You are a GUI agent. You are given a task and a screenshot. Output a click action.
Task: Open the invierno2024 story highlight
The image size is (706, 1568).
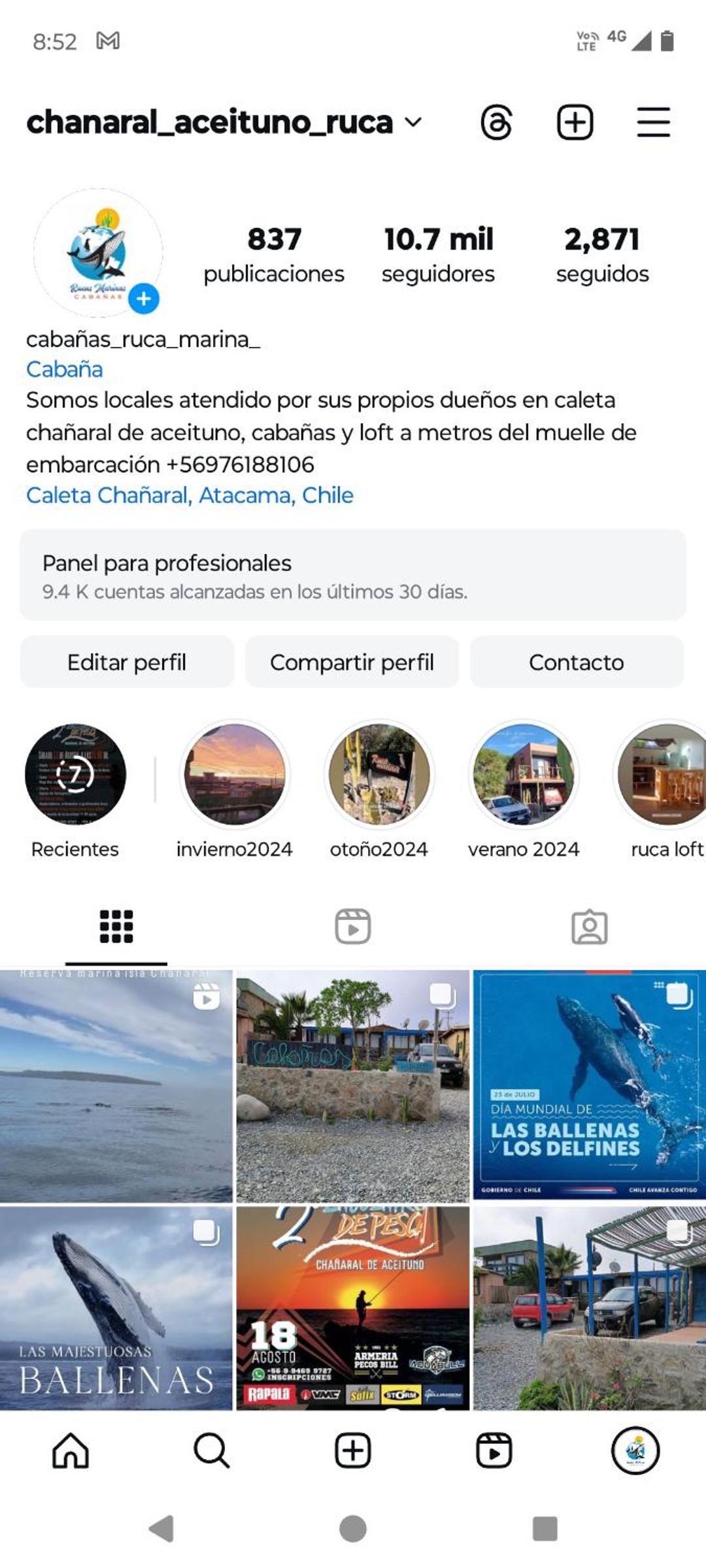235,774
